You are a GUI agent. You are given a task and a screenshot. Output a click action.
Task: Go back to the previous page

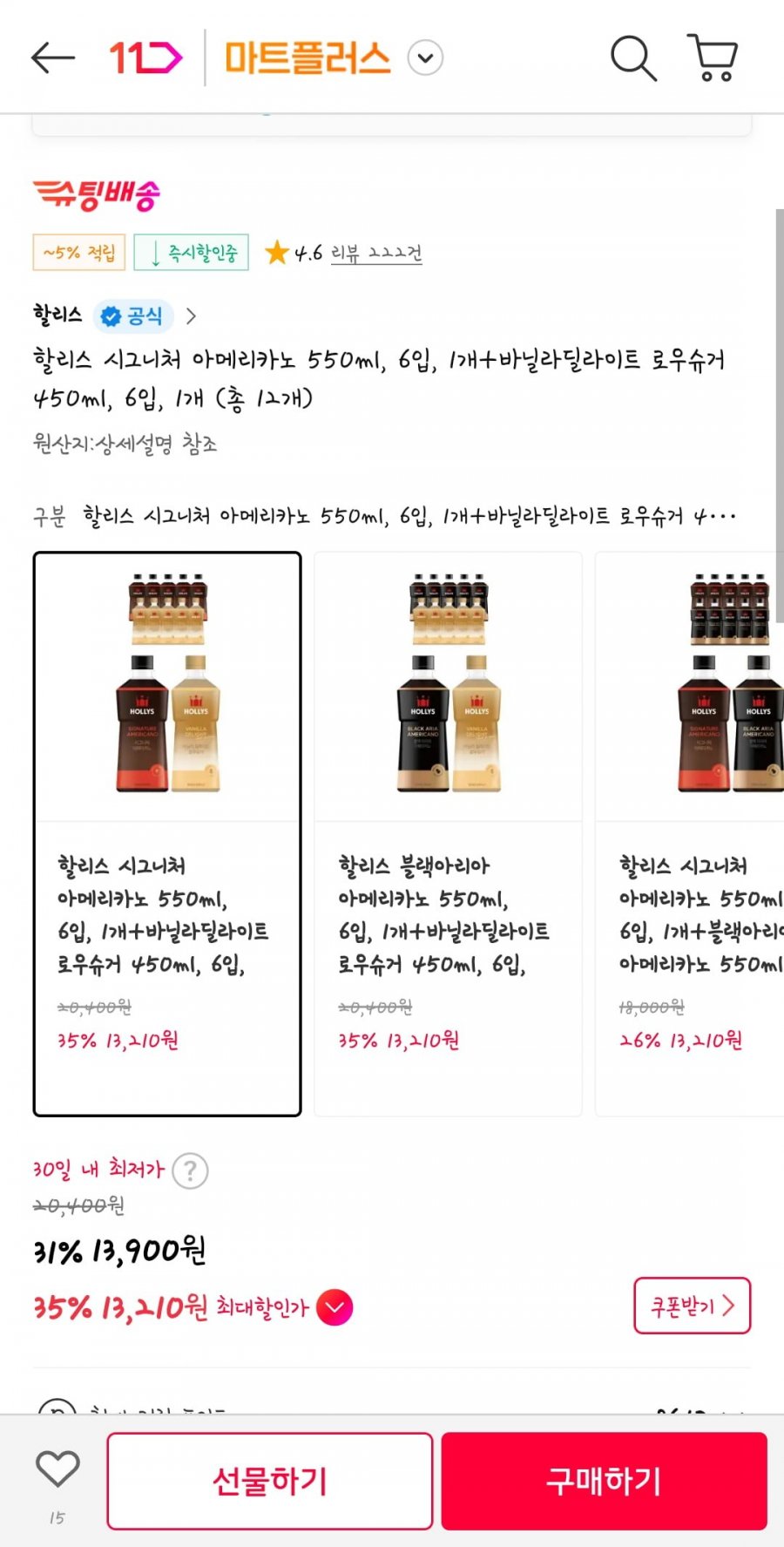pyautogui.click(x=52, y=58)
